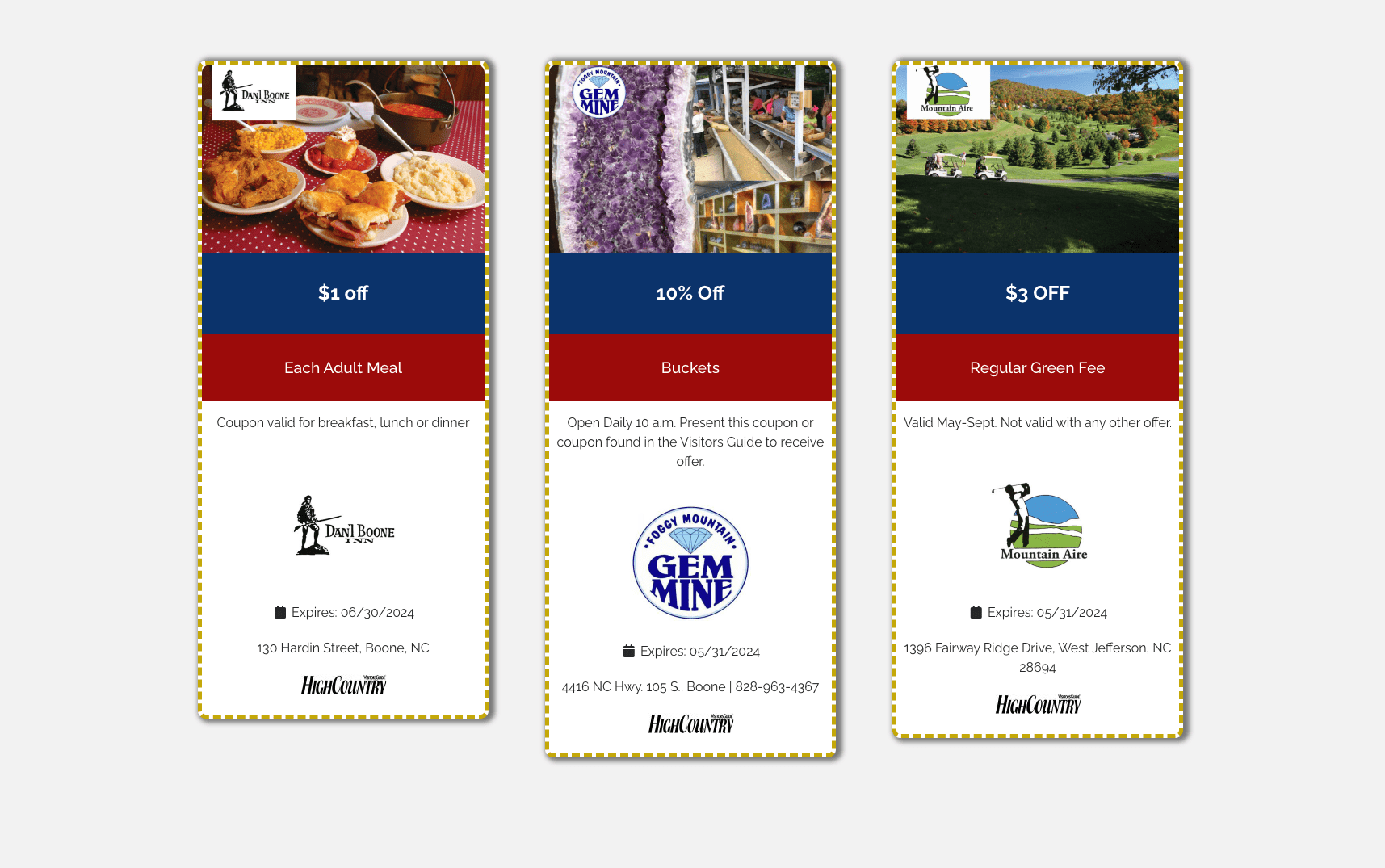View the Foggy Mountain Gem Mine coupon
This screenshot has width=1385, height=868.
(690, 292)
